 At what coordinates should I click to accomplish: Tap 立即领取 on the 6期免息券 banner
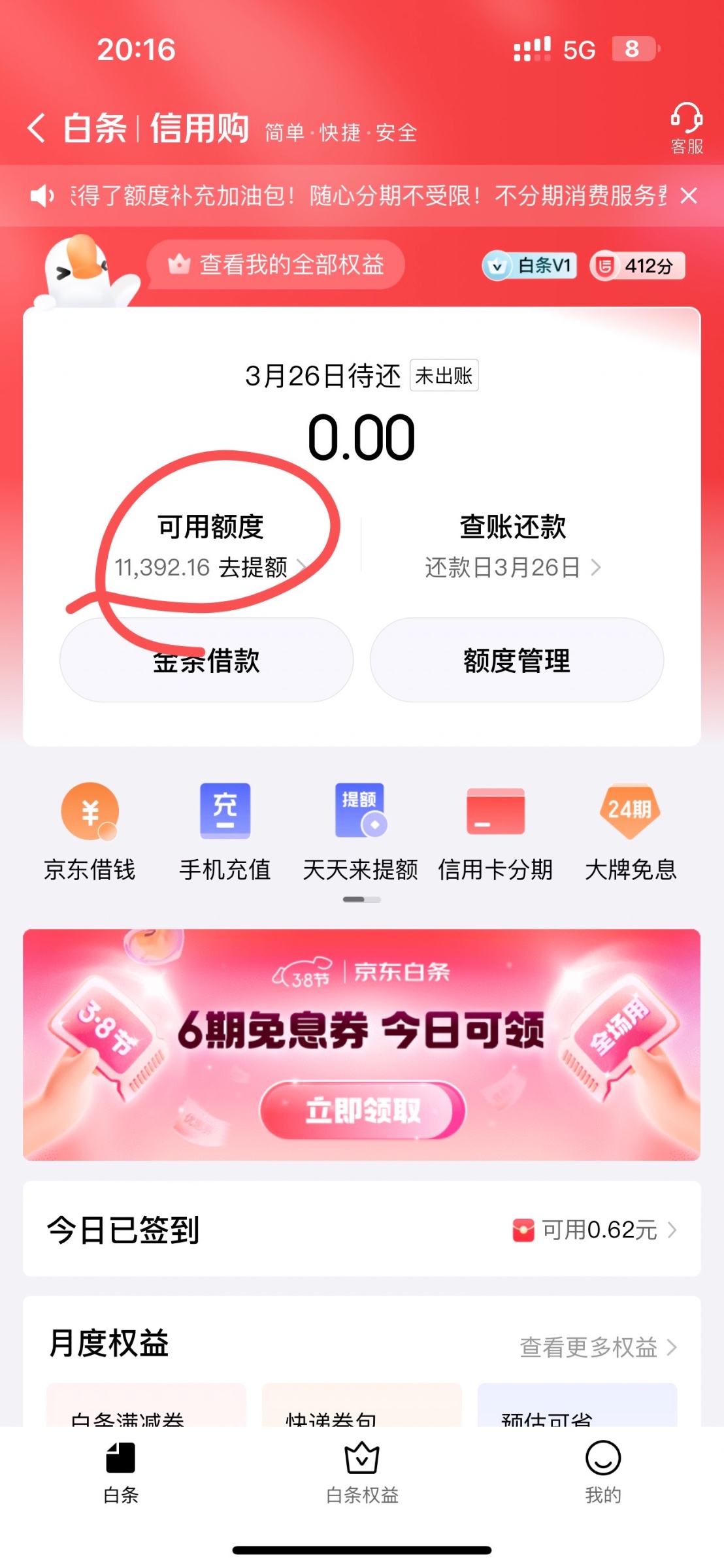coord(363,1110)
